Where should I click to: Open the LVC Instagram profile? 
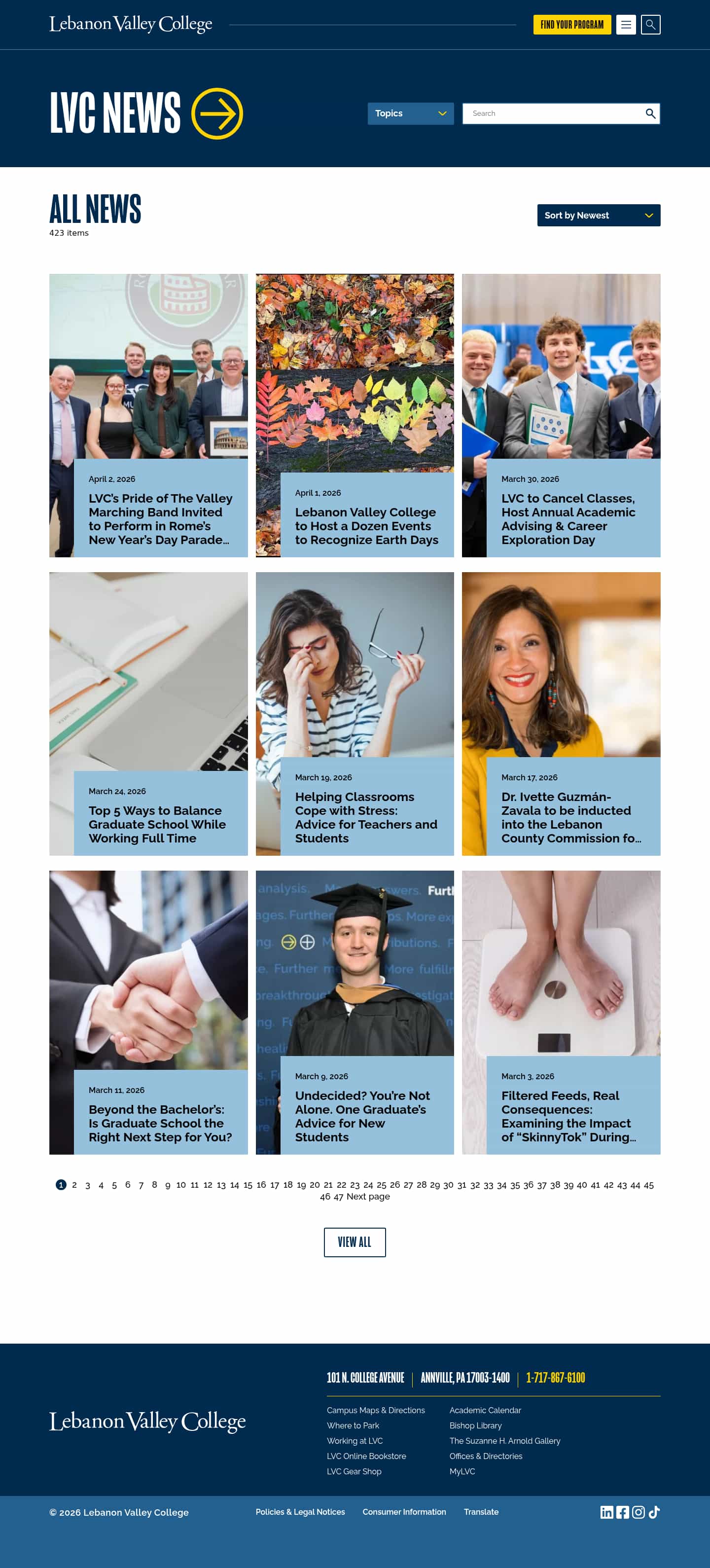coord(638,1512)
